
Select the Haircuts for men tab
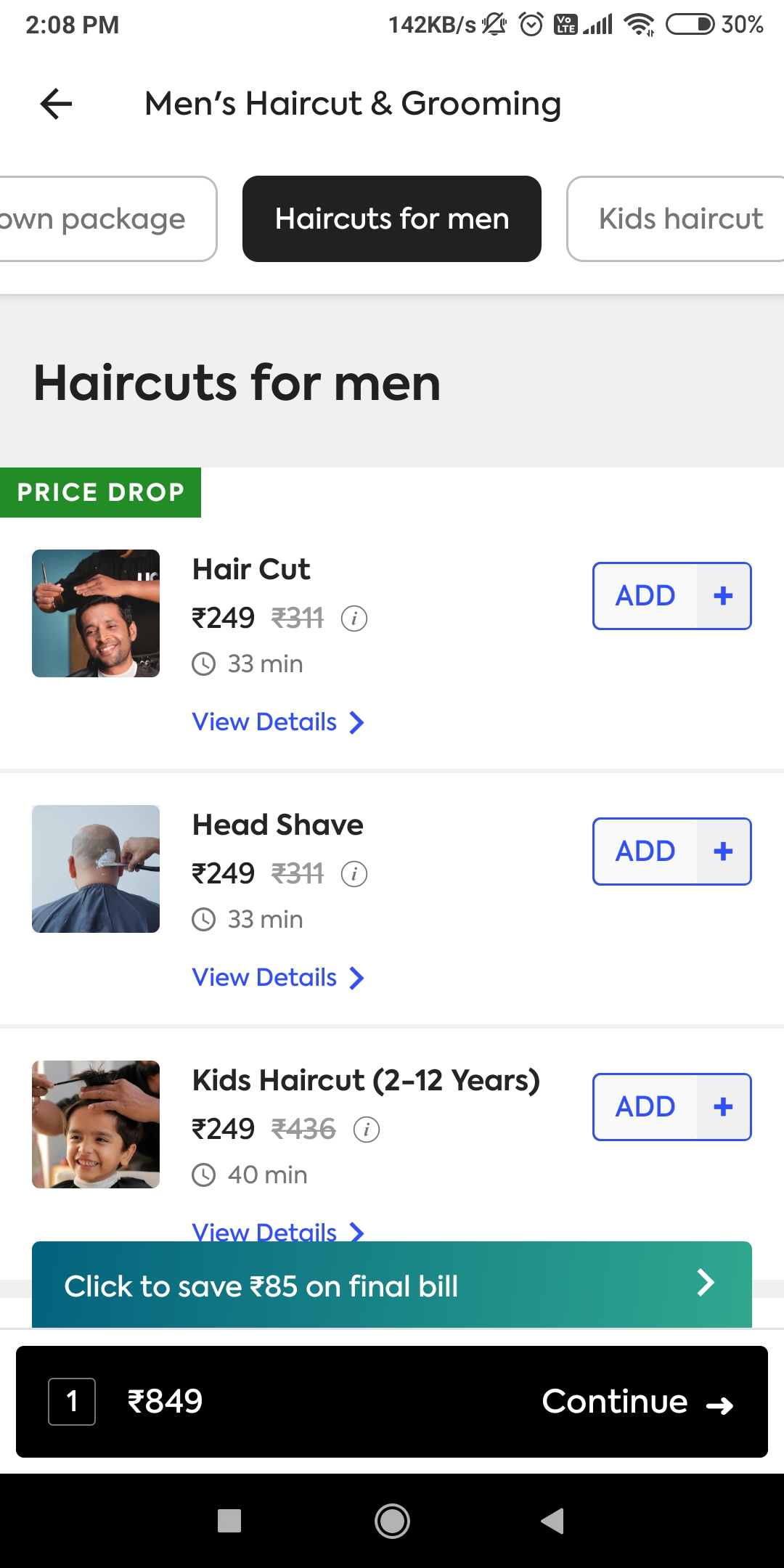pos(392,219)
